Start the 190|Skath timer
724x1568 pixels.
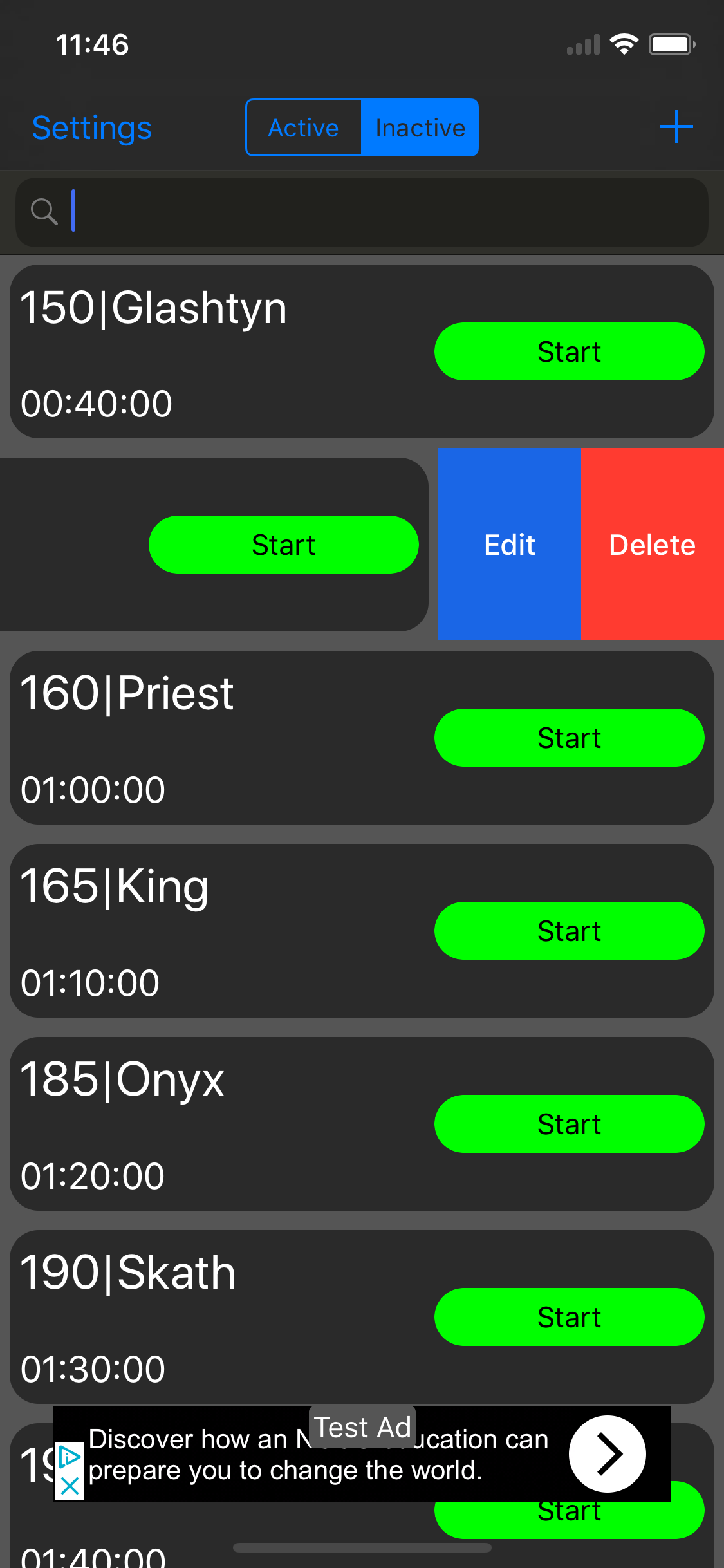pos(569,1317)
